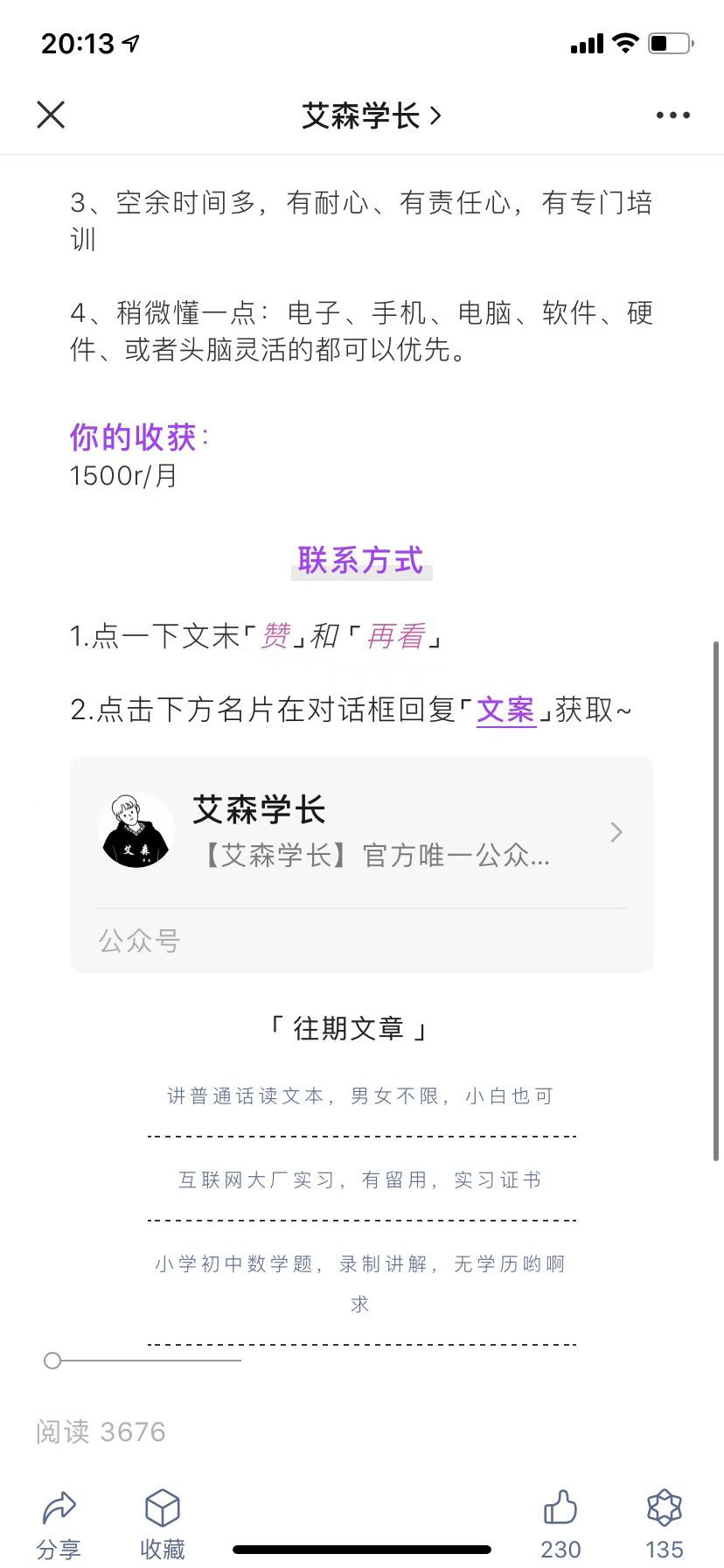Tap the Wi-Fi icon in the status bar
This screenshot has width=724, height=1568.
coord(623,43)
